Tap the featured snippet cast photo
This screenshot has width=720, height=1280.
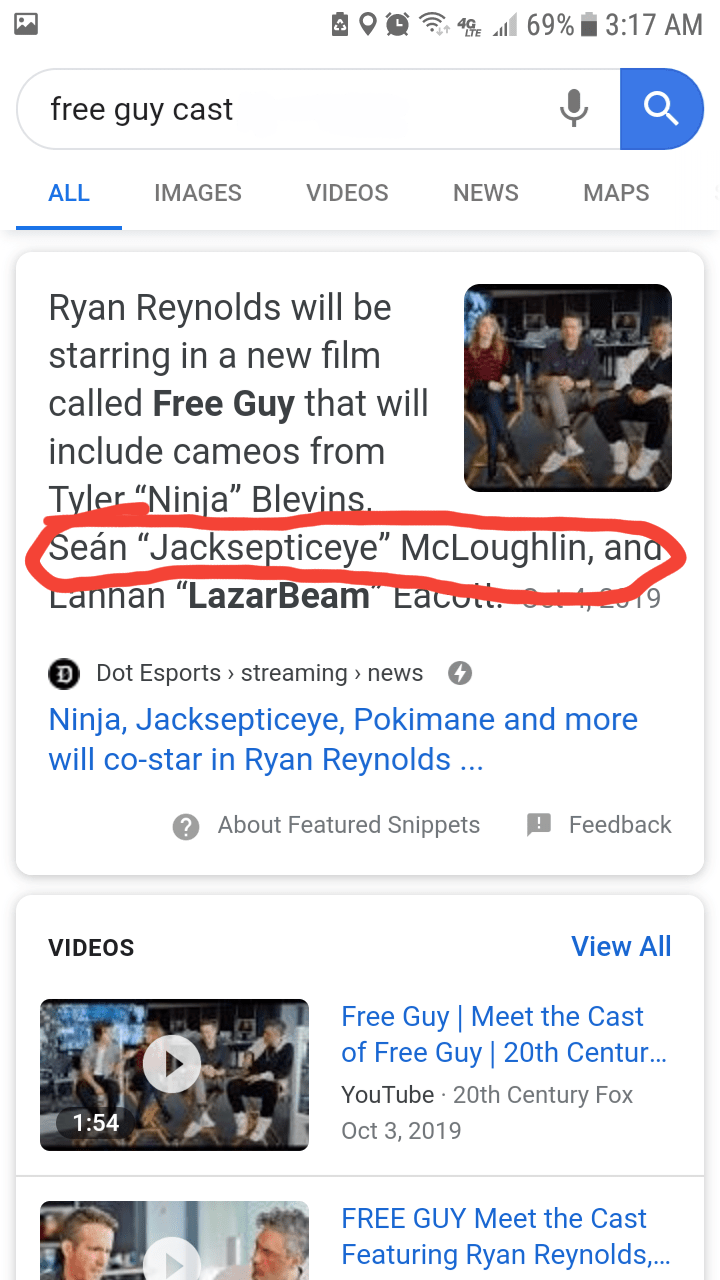click(x=567, y=387)
